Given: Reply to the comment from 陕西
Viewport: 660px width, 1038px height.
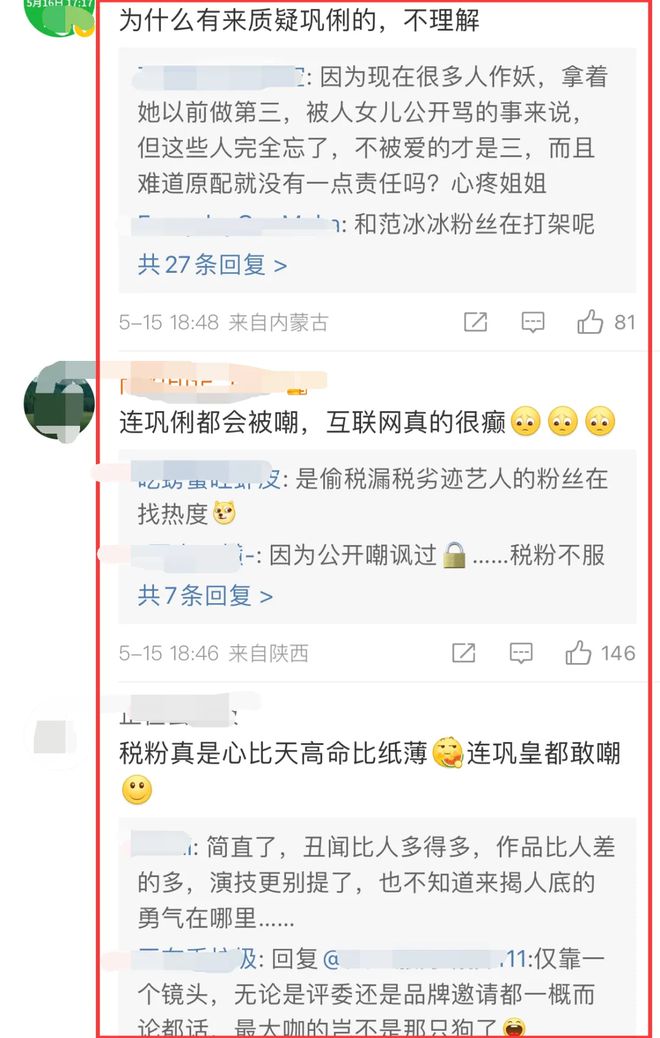Looking at the screenshot, I should click(x=521, y=653).
